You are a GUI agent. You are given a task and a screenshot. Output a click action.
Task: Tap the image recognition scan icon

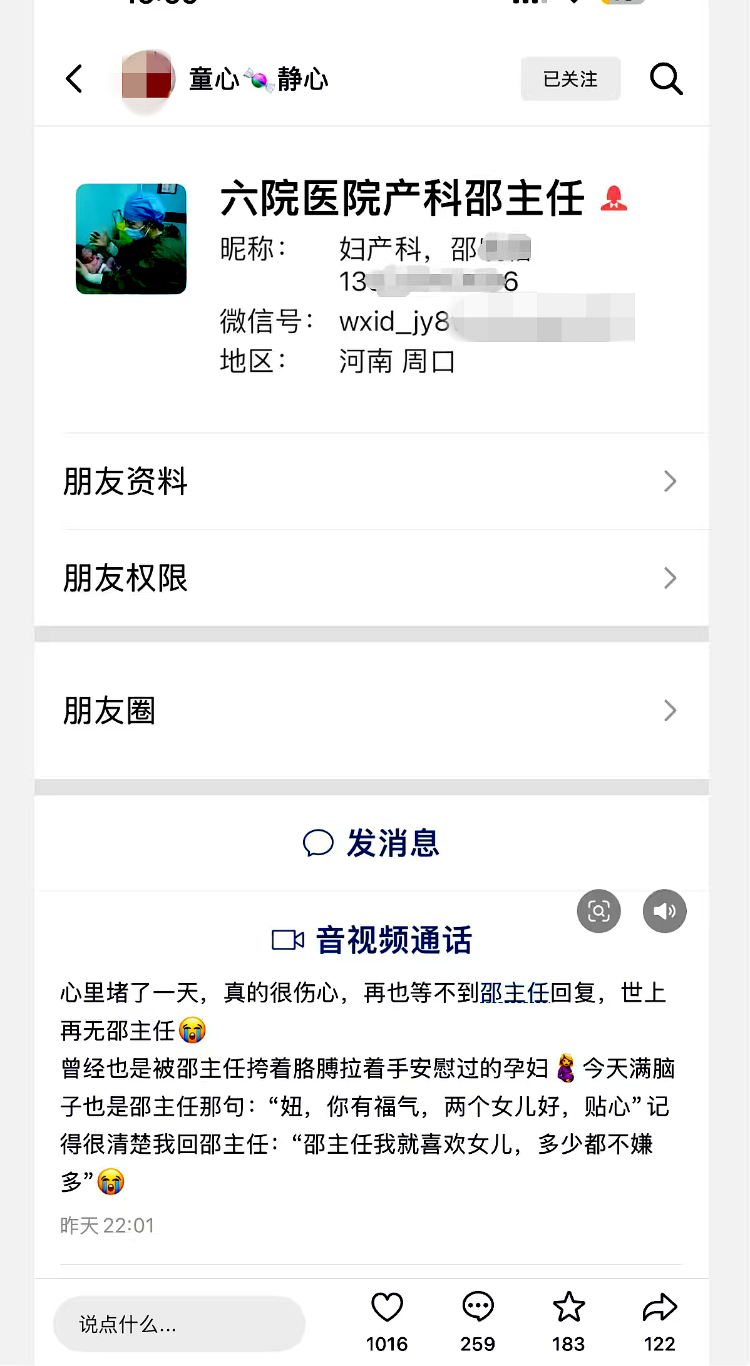(x=599, y=911)
